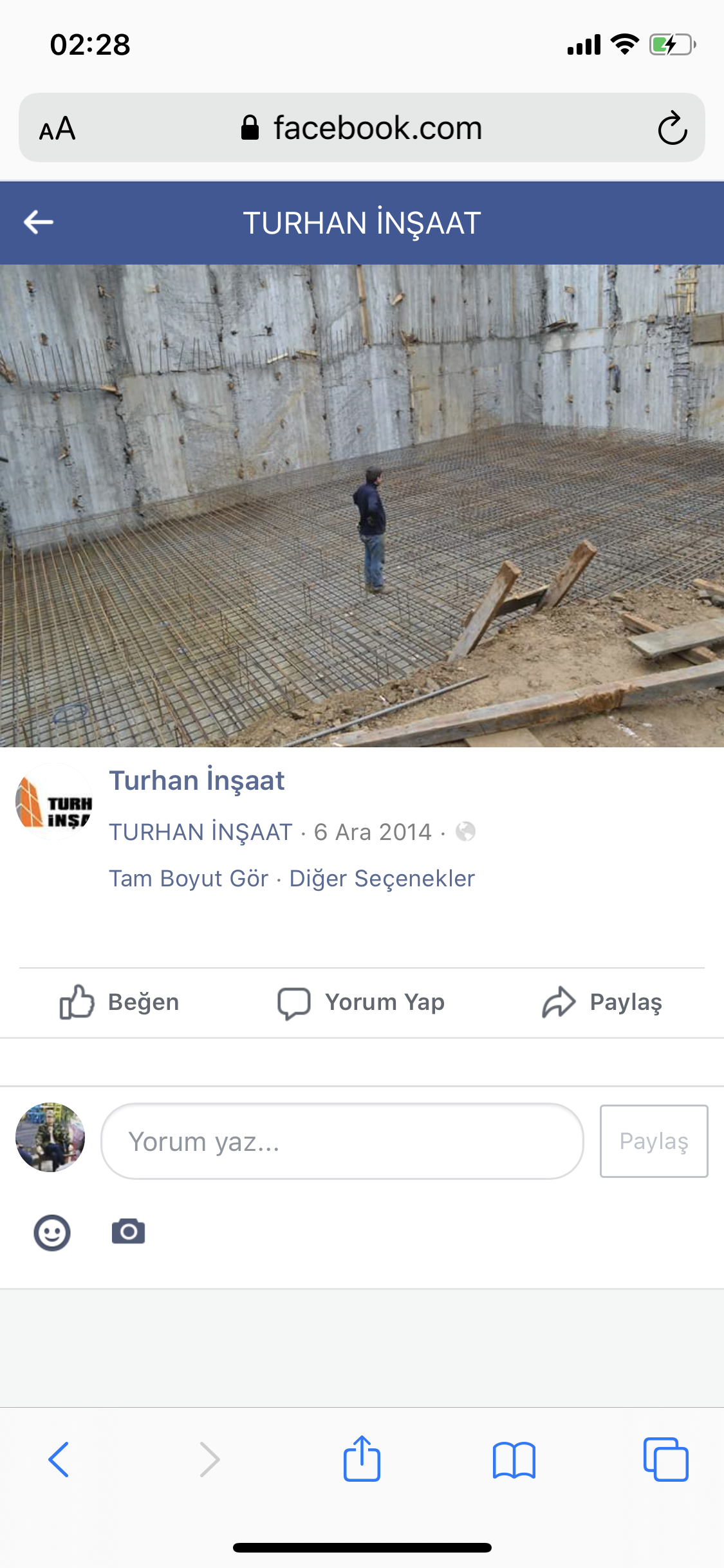
Task: Attach a photo with the camera icon
Action: tap(128, 1232)
